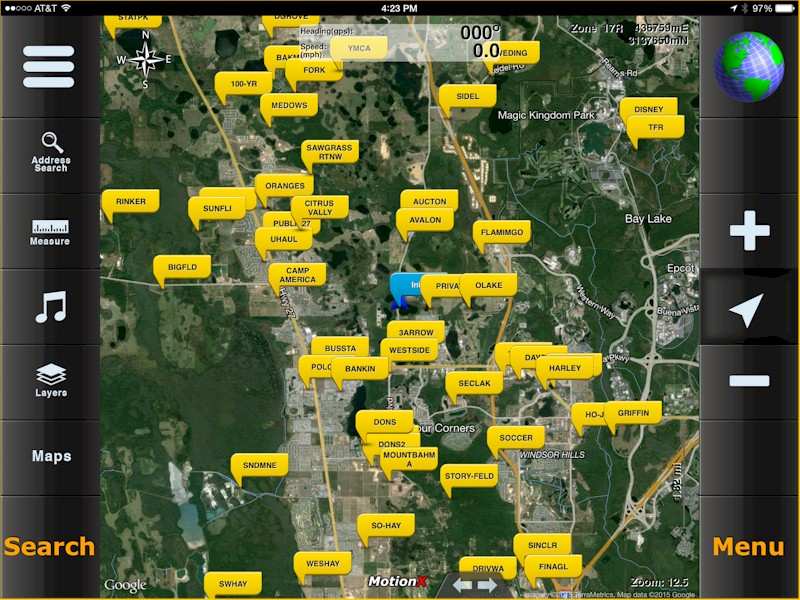Select the DISNEY waypoint marker
800x600 pixels.
(x=649, y=110)
